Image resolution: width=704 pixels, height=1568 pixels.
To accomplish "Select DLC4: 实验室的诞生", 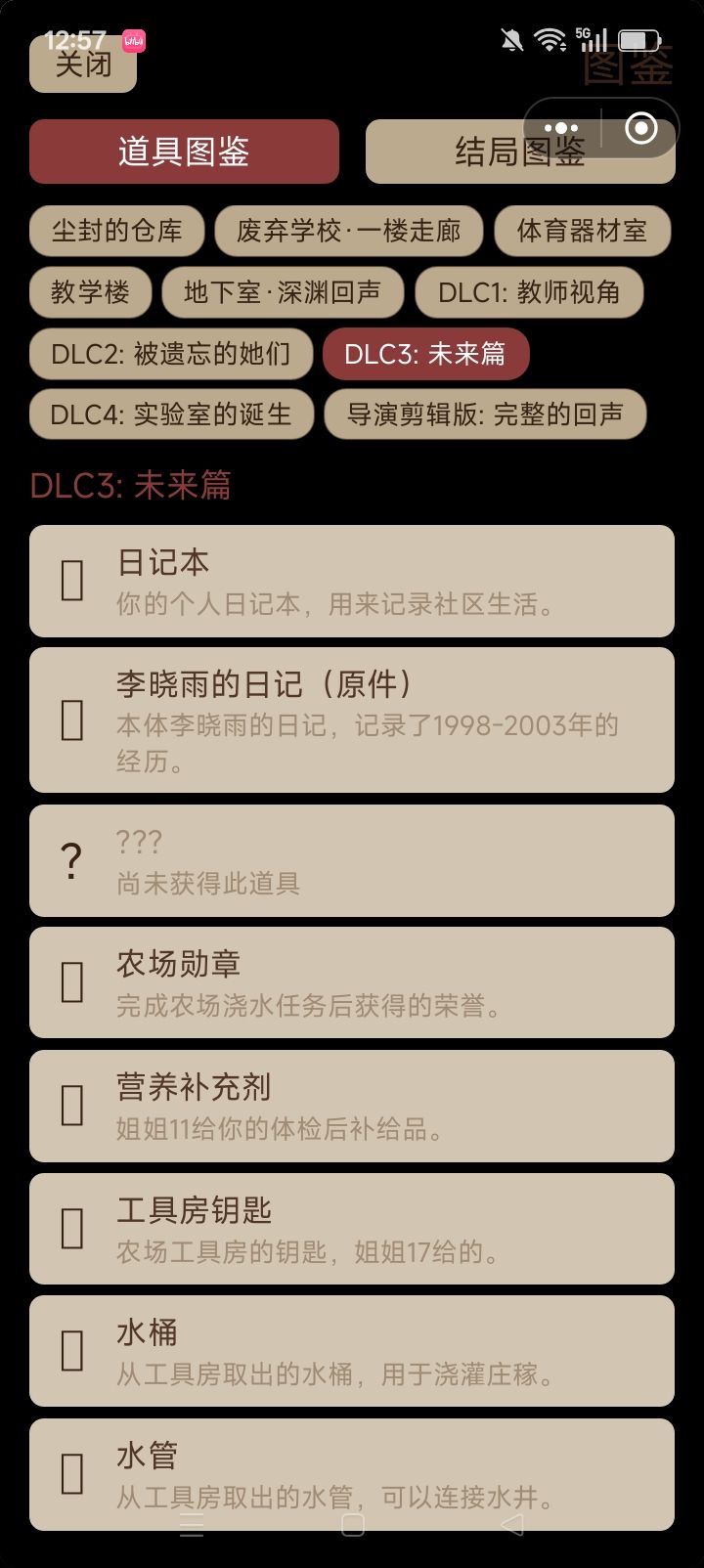I will pos(171,414).
